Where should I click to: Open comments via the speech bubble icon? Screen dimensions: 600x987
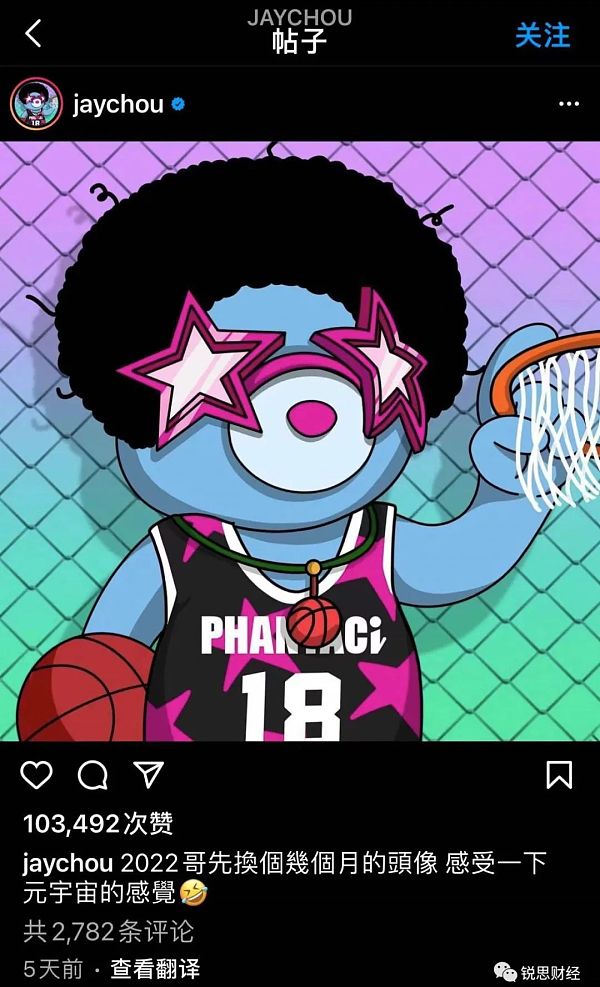click(93, 775)
